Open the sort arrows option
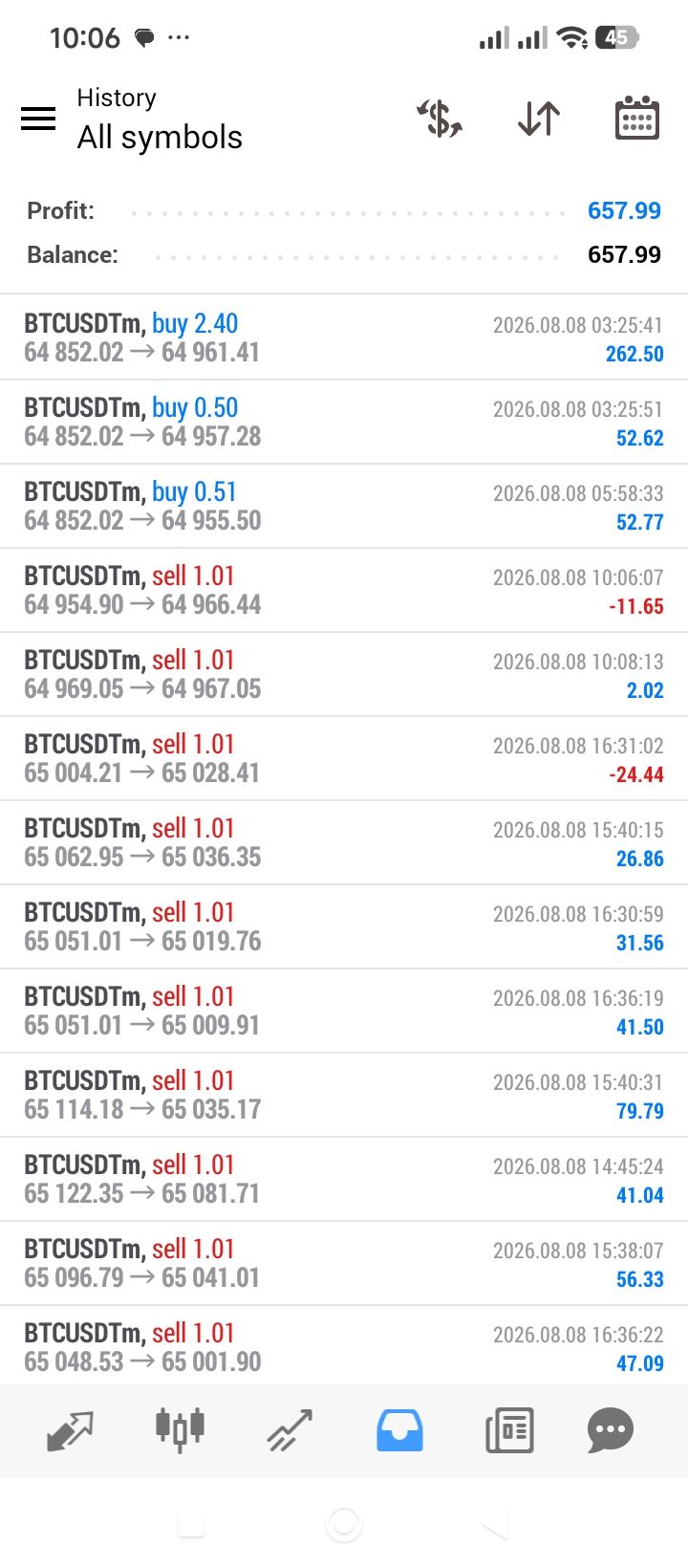 tap(539, 119)
